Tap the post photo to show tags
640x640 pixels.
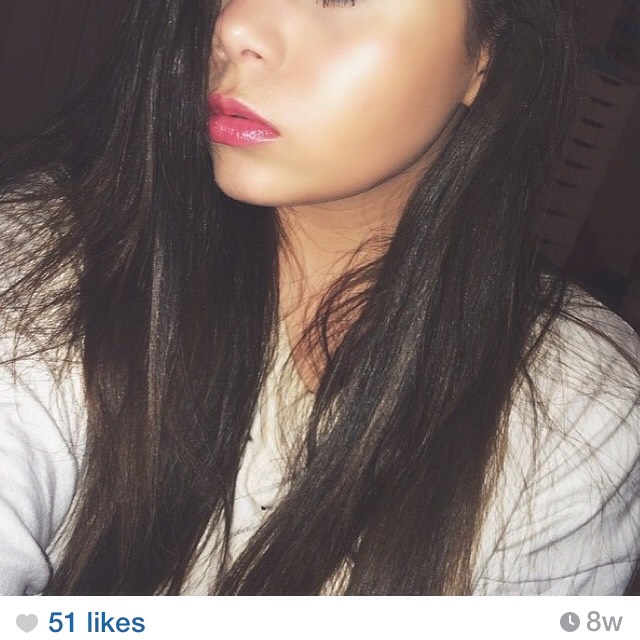(x=320, y=300)
